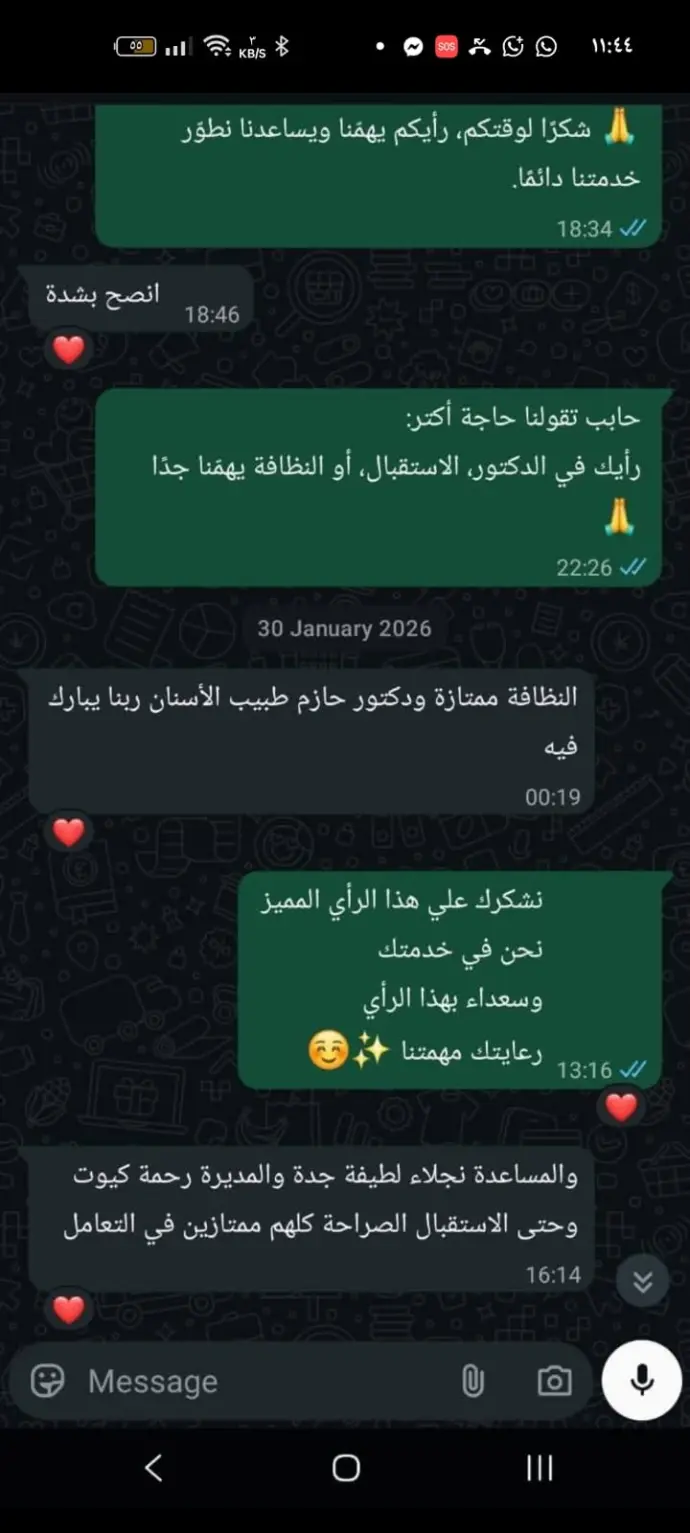
Task: Tap heart reaction under انصح بشدة message
Action: coord(68,350)
